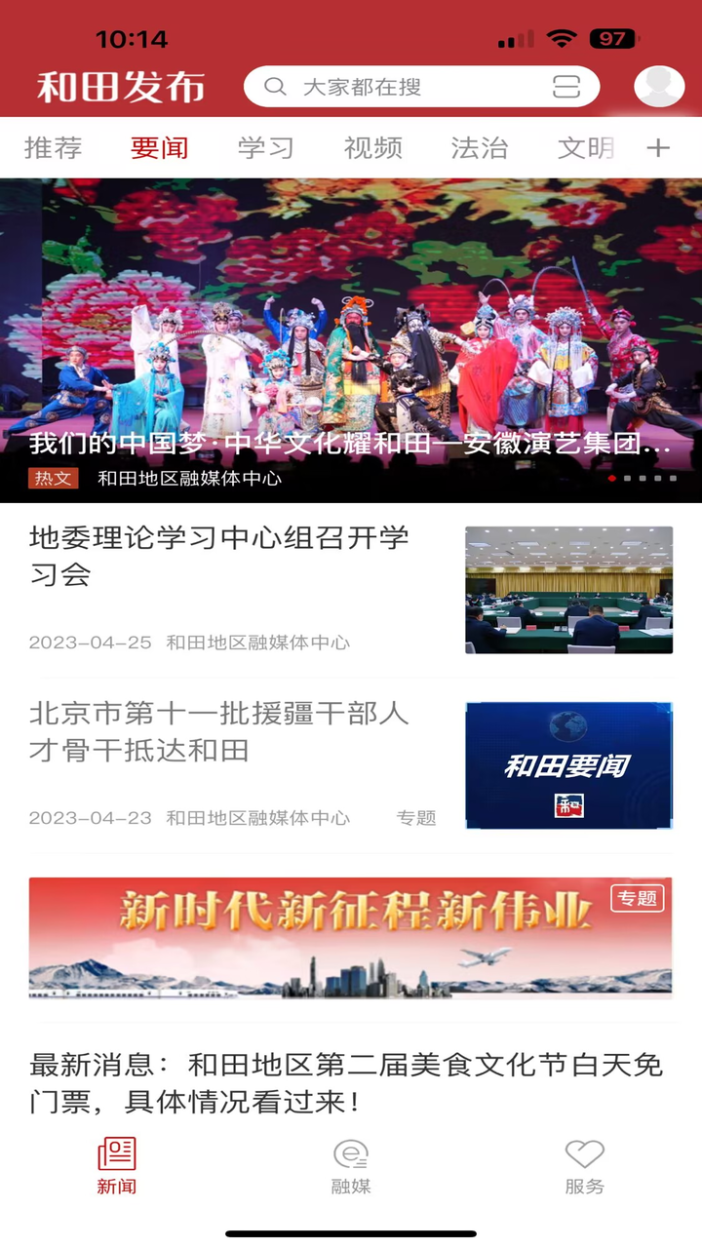Open the 和田地区第二届美食文化节 news item

point(346,1083)
